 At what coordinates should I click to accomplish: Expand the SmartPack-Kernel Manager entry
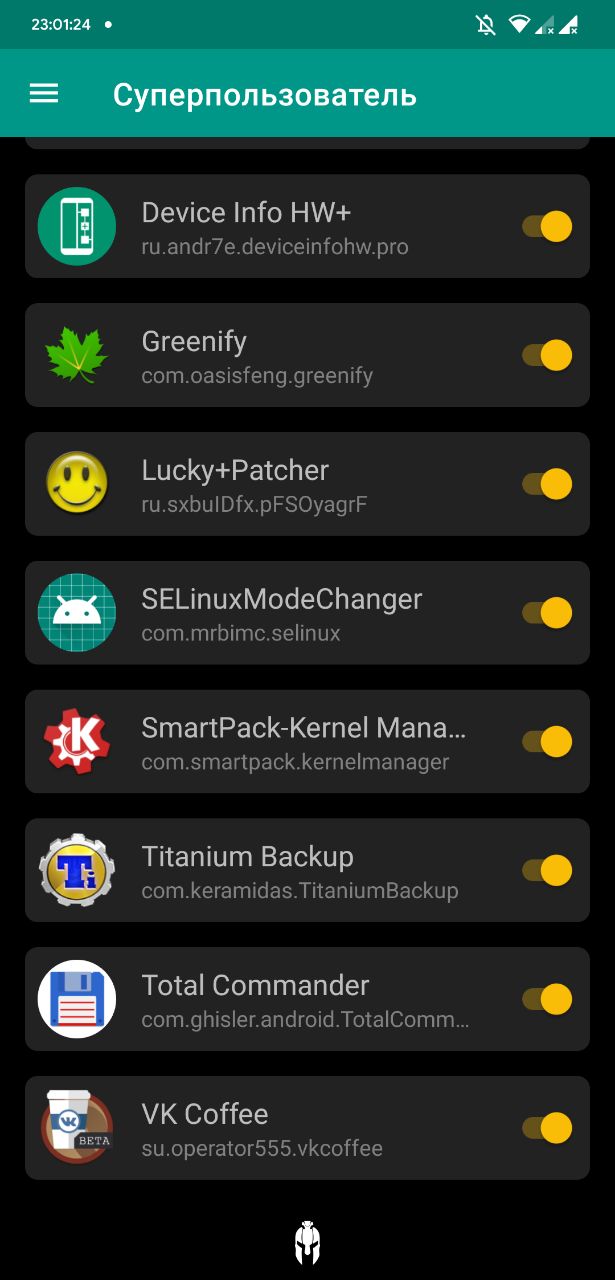pos(307,742)
